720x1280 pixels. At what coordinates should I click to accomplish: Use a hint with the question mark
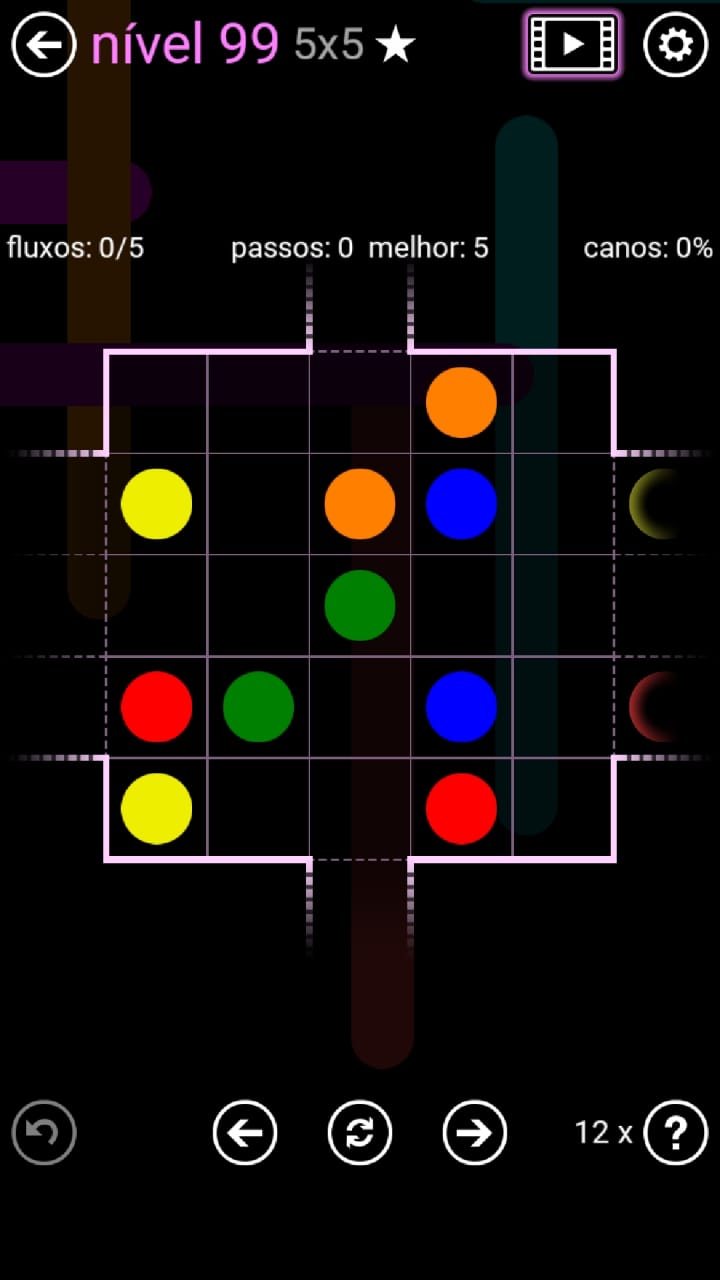[676, 1133]
